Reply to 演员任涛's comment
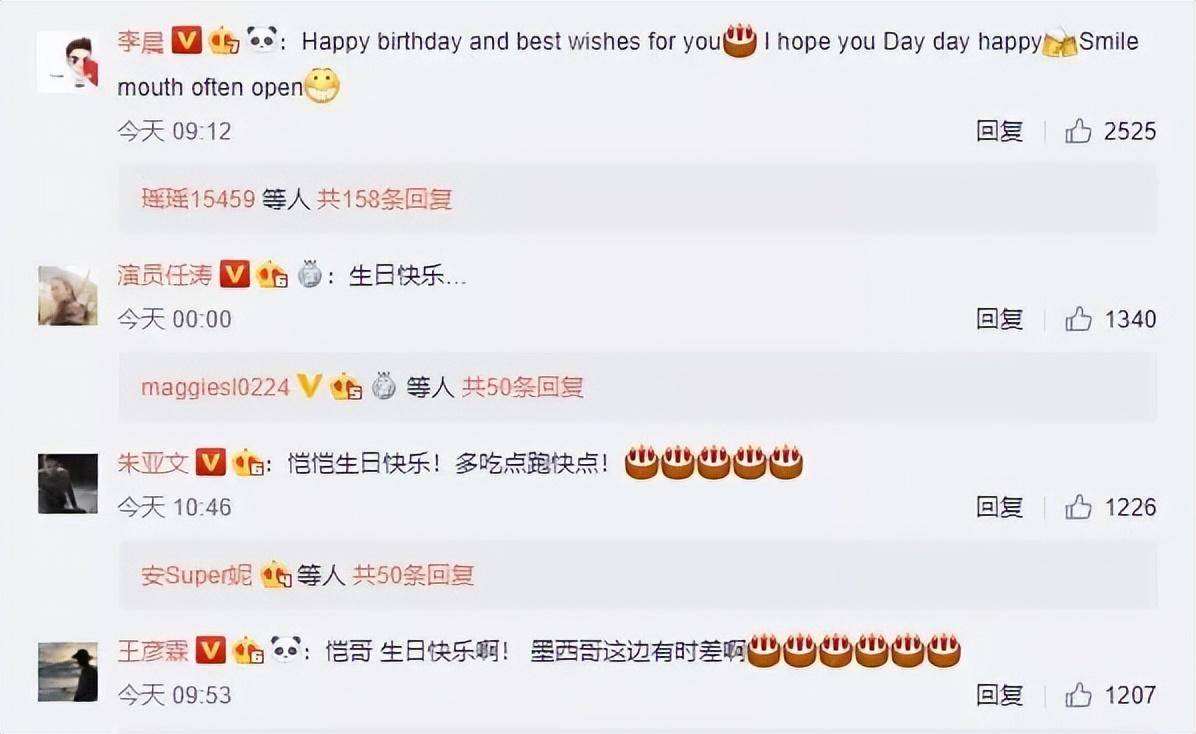The width and height of the screenshot is (1196, 734). pos(999,319)
